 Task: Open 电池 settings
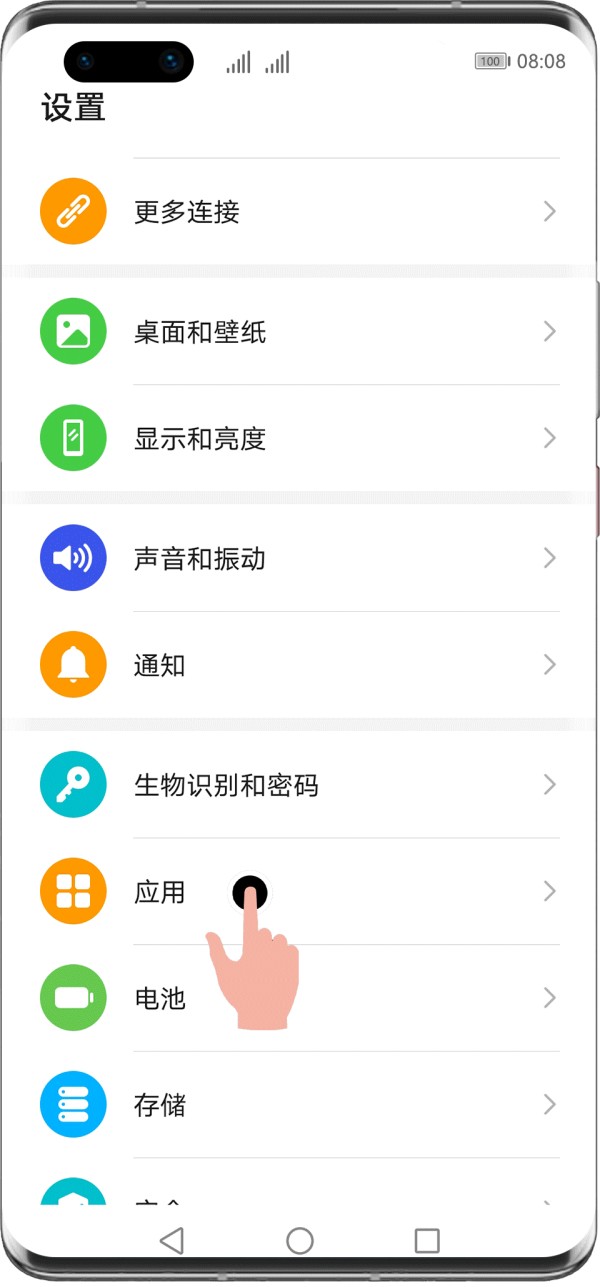(x=300, y=998)
